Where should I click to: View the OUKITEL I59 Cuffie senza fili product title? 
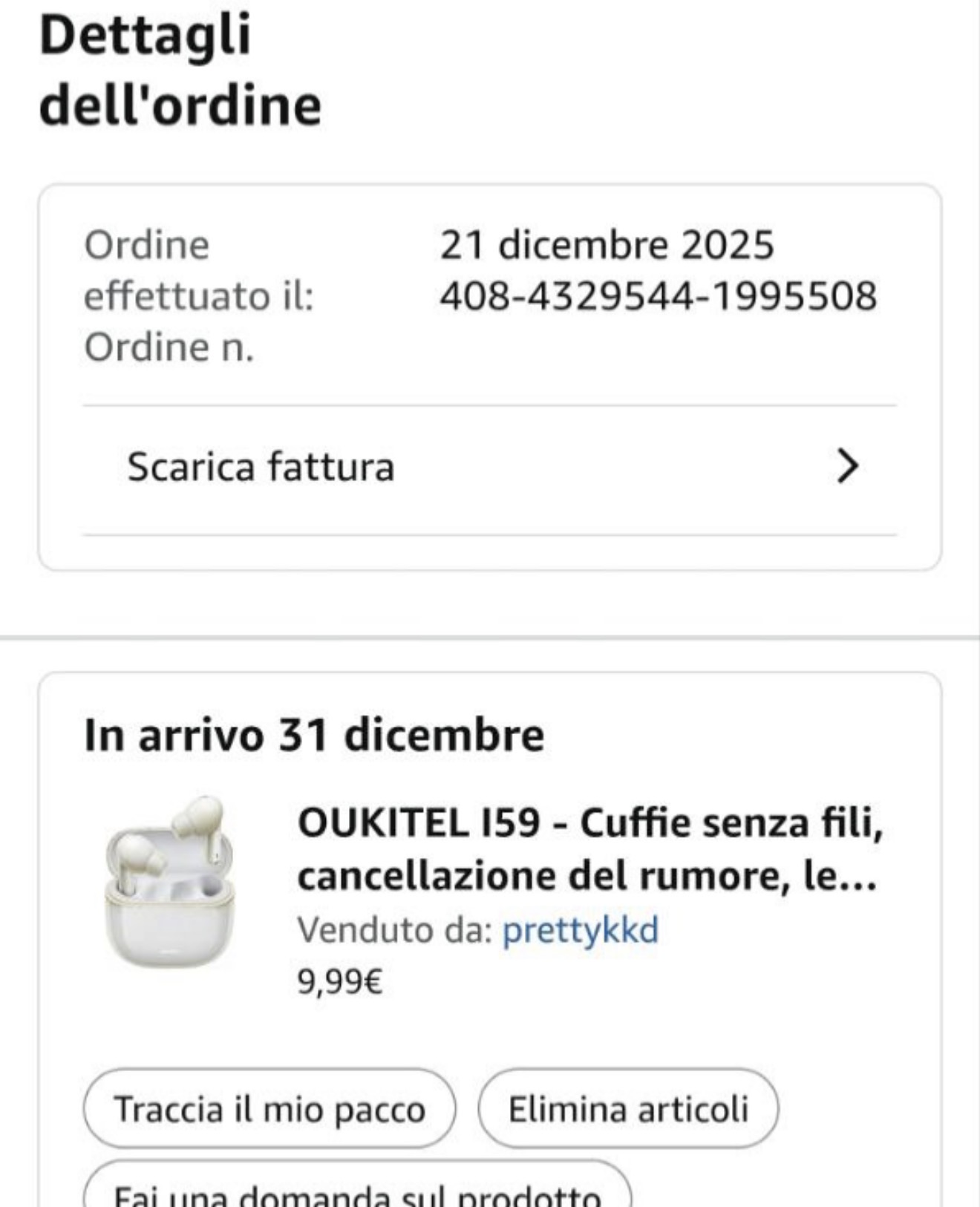(590, 849)
